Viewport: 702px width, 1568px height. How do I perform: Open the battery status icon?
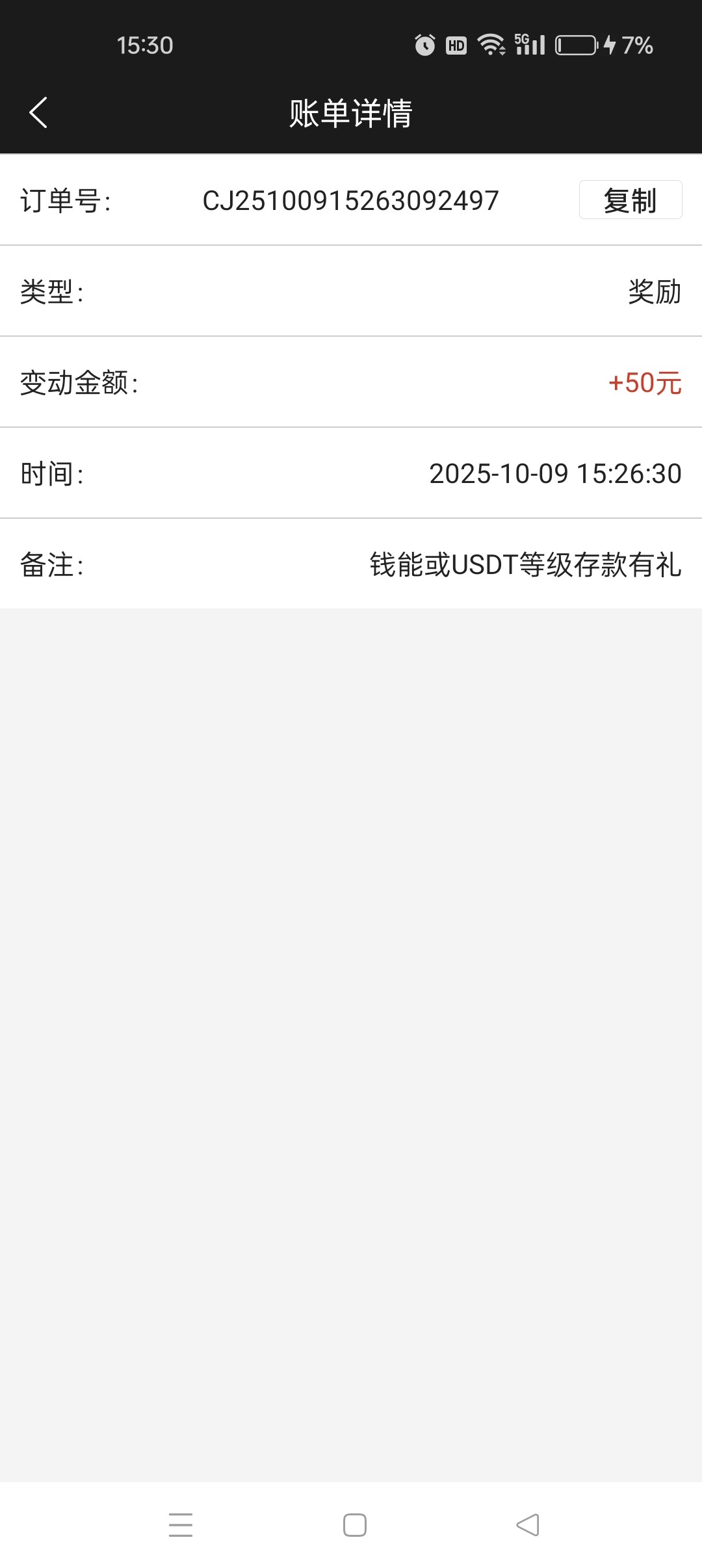pos(575,45)
